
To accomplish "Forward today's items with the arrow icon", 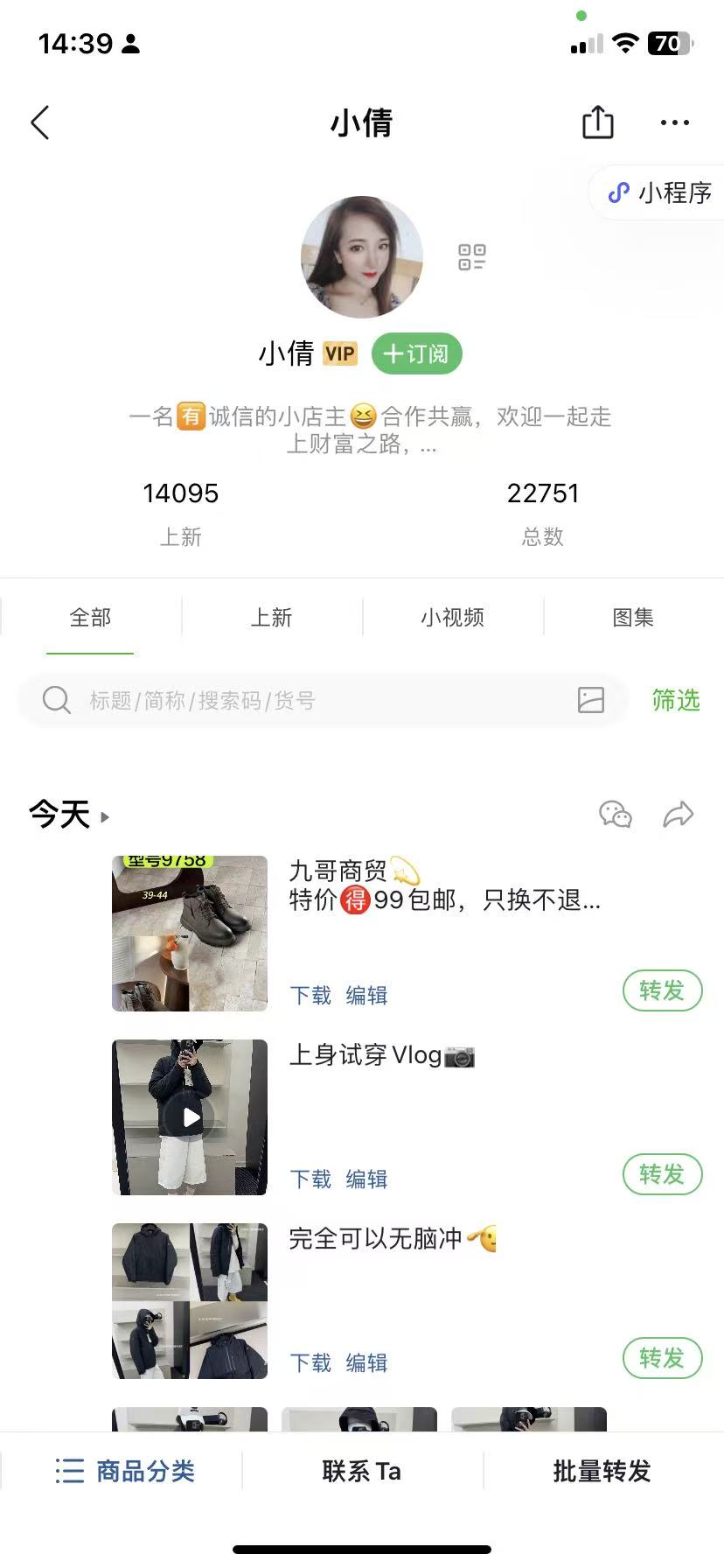I will point(679,815).
